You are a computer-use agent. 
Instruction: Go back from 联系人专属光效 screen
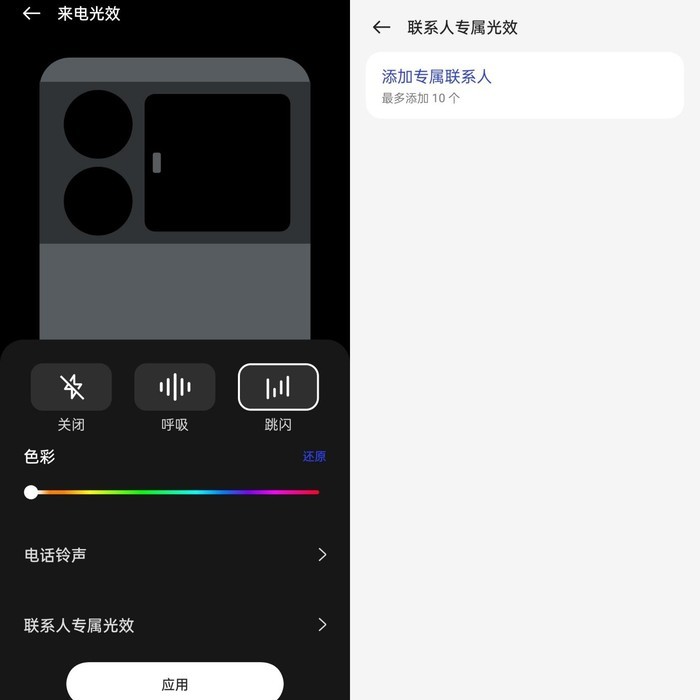(381, 28)
